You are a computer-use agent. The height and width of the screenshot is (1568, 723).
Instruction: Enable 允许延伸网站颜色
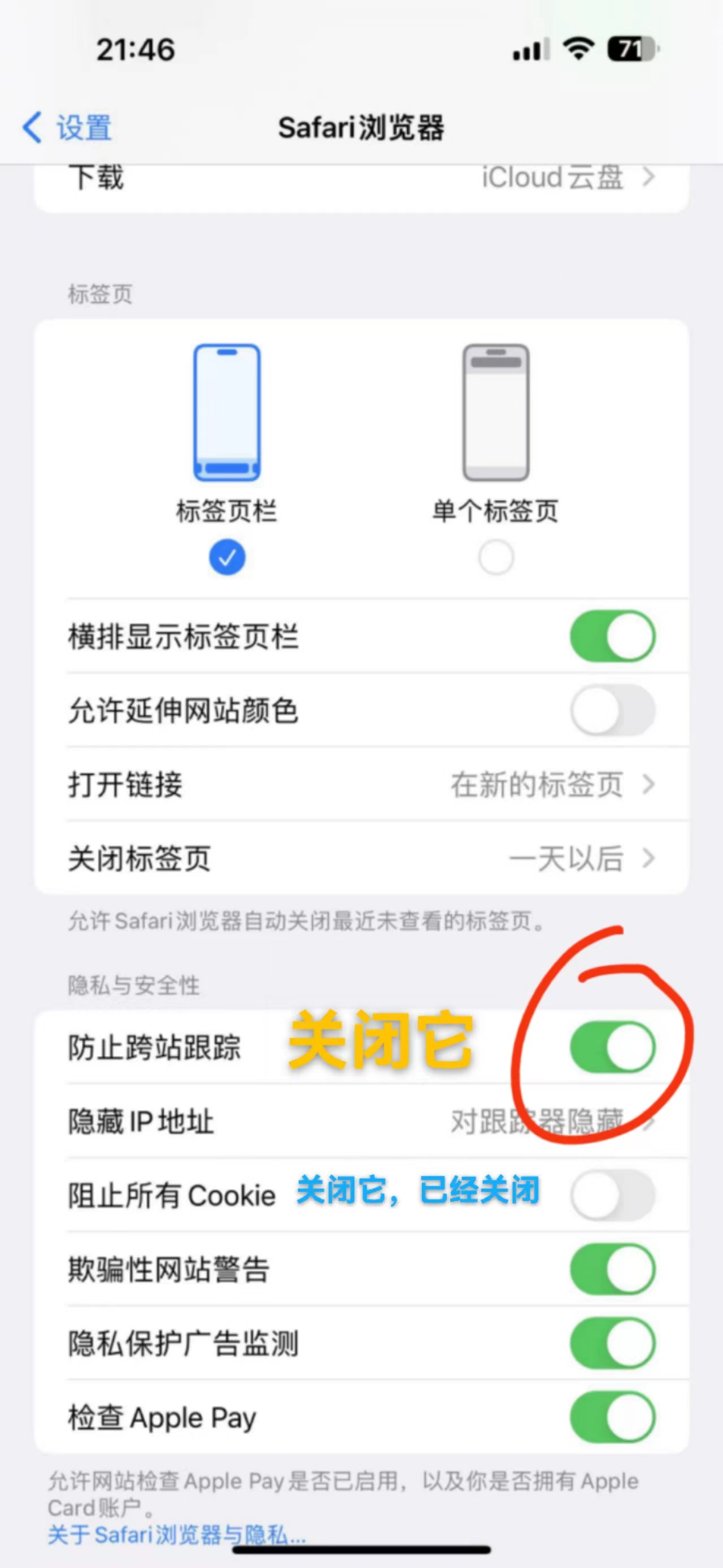[612, 710]
